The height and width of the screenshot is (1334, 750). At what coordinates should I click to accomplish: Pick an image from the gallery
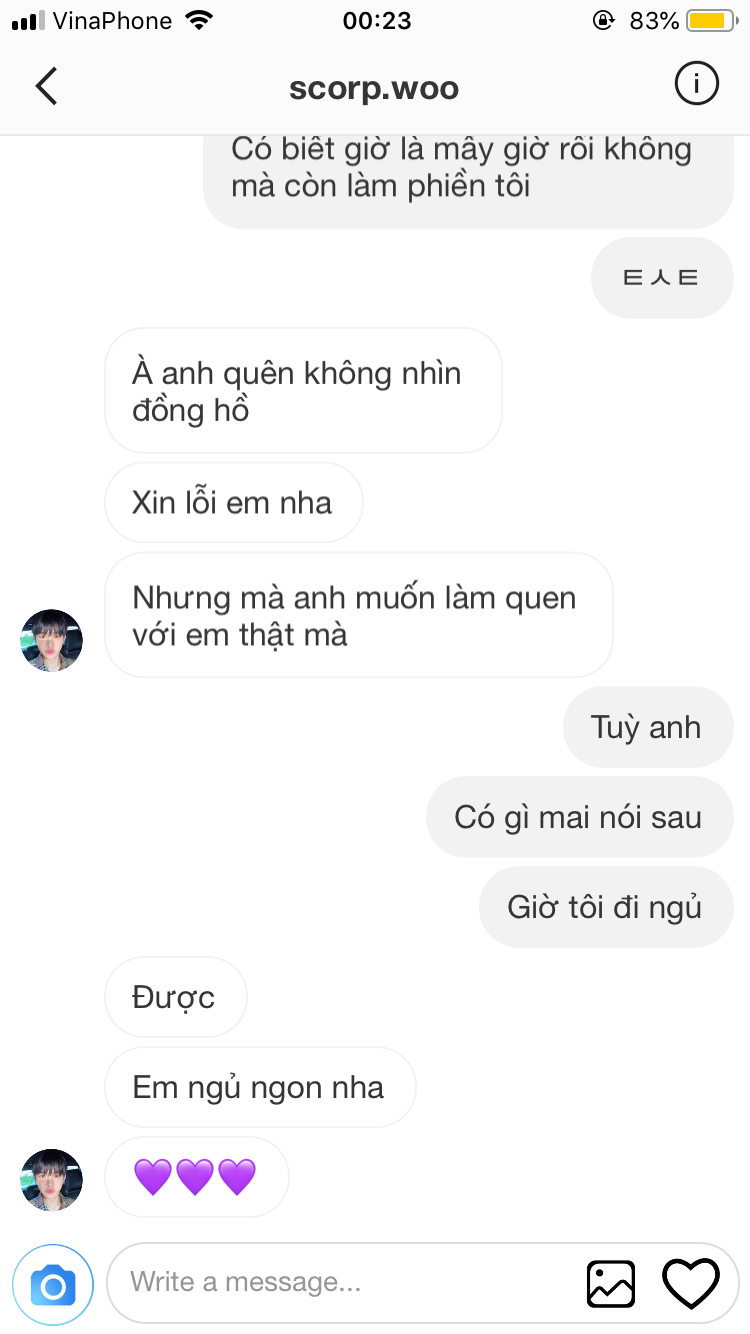610,1283
